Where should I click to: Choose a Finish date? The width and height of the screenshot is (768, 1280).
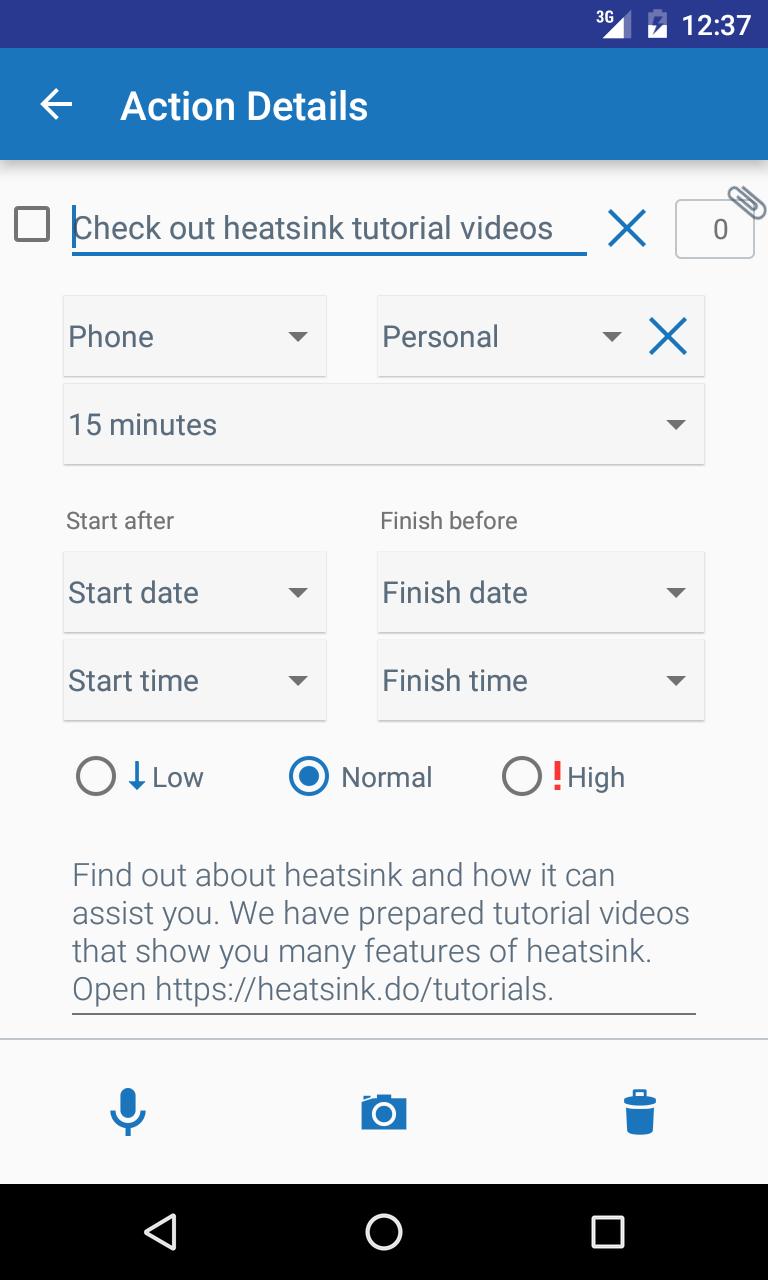(x=540, y=592)
